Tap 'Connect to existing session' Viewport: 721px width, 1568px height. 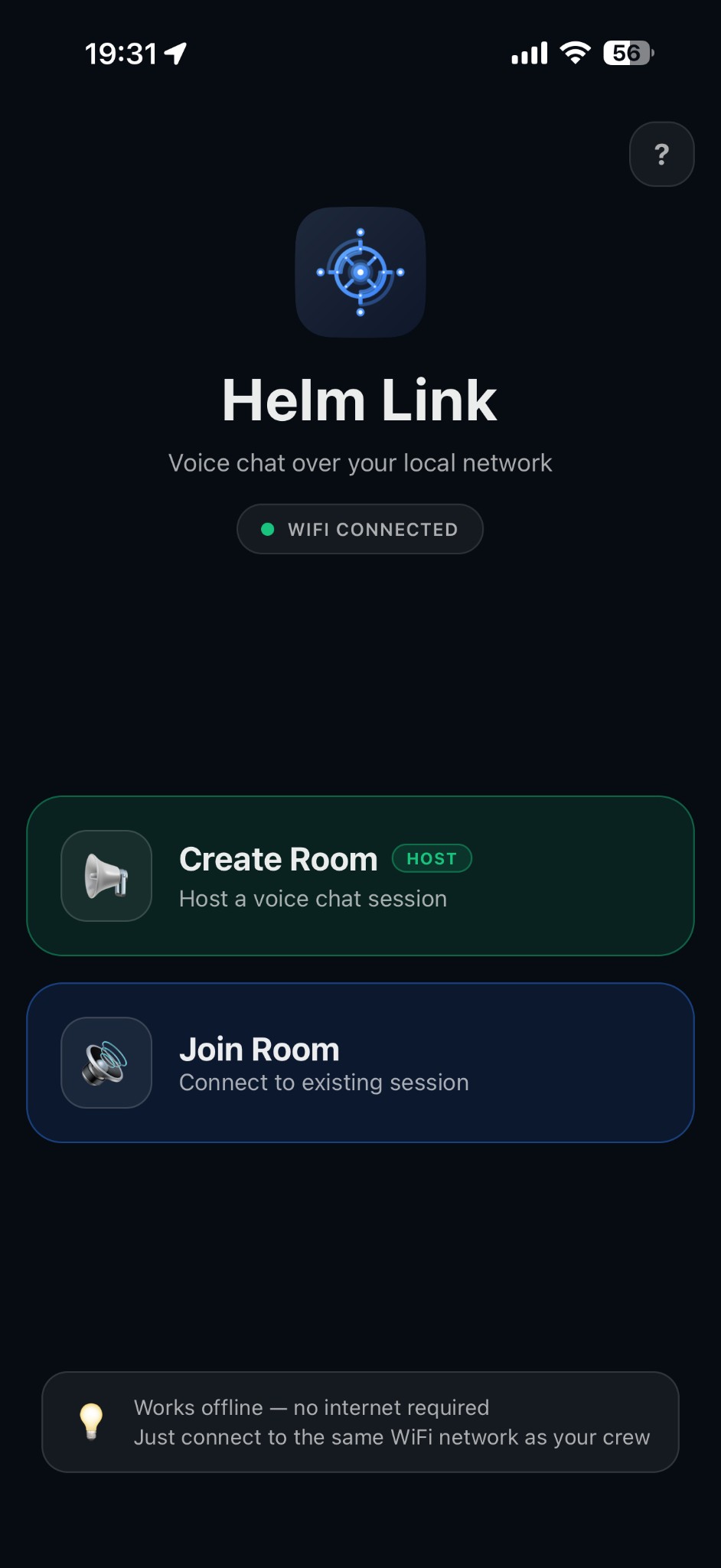point(324,1082)
